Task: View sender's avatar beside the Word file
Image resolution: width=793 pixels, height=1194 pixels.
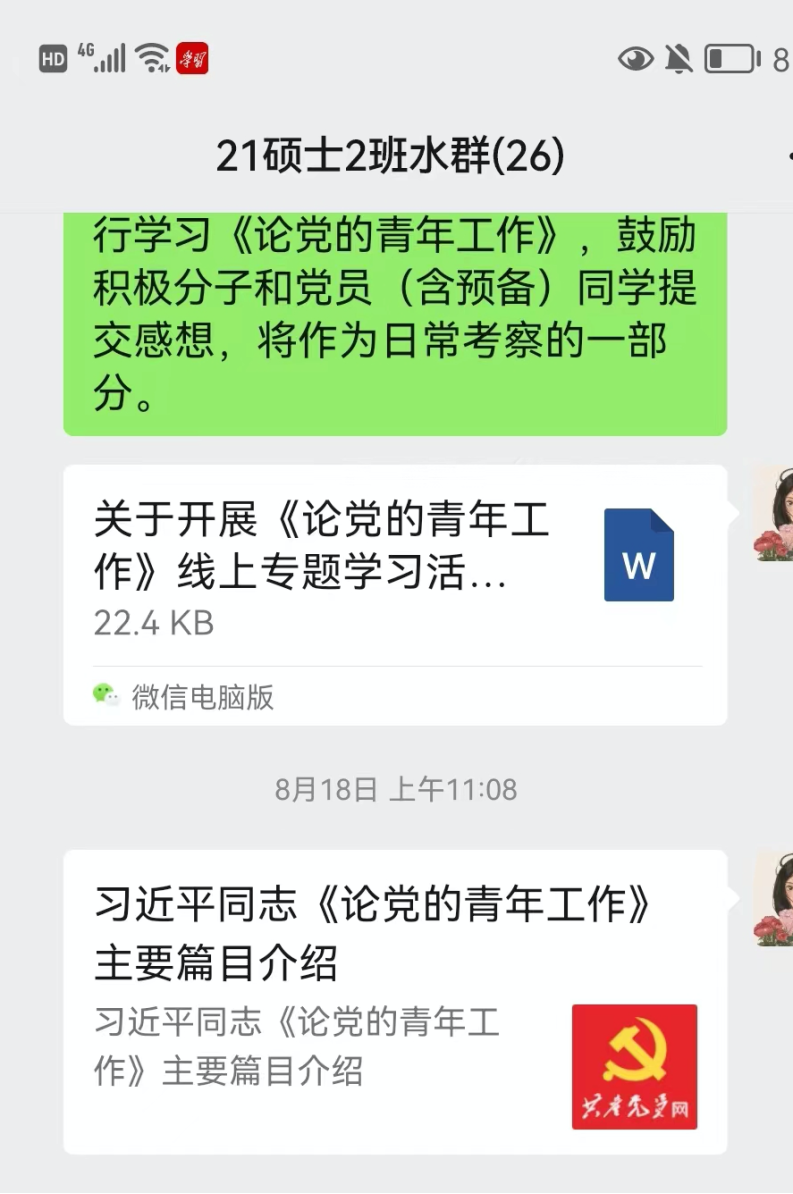Action: tap(773, 514)
